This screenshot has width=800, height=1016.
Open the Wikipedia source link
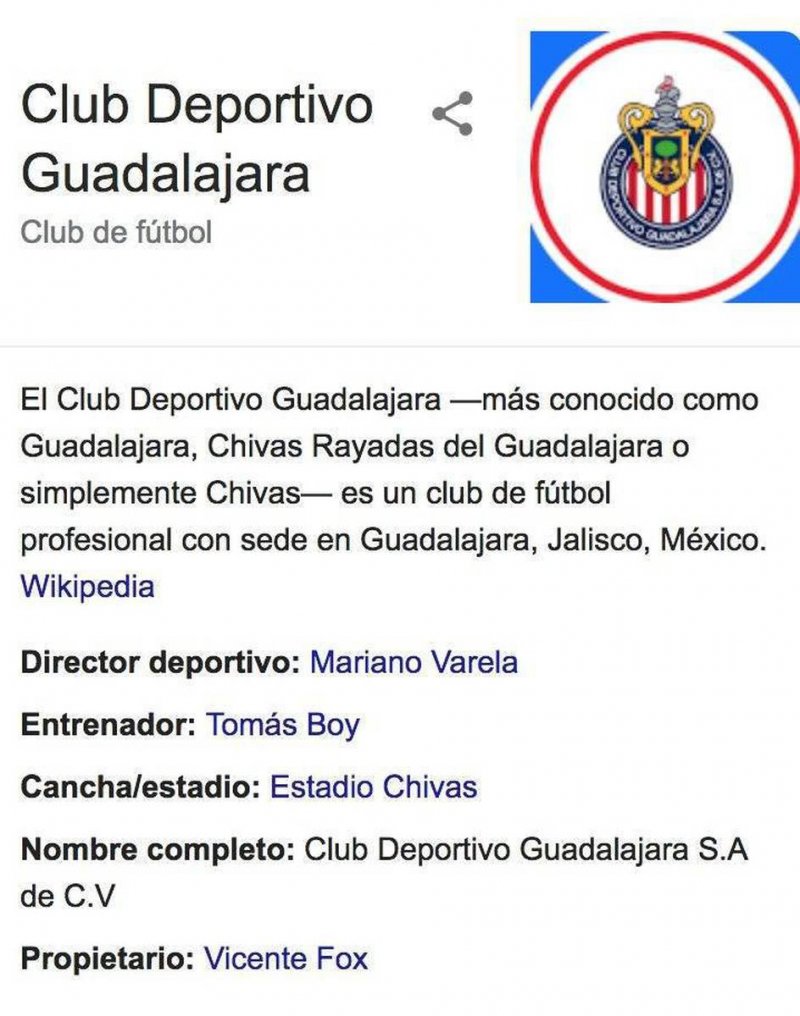[x=87, y=586]
